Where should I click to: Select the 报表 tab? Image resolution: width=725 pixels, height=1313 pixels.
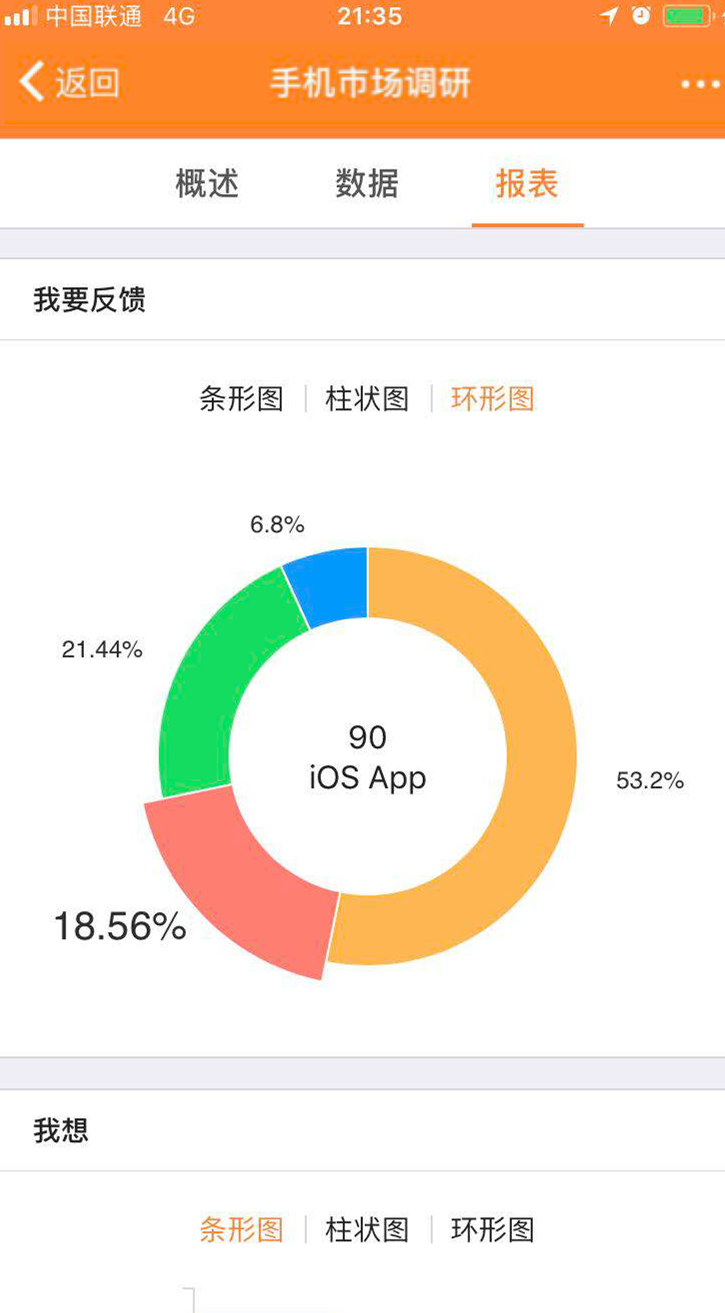pos(527,184)
